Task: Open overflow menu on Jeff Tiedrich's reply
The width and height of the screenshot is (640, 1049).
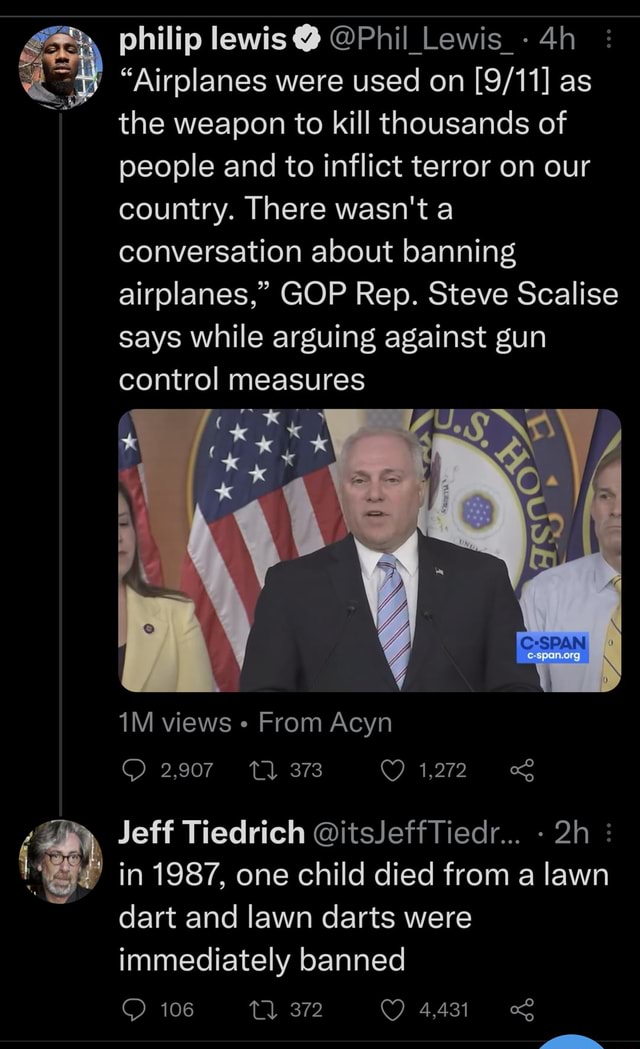Action: point(612,833)
